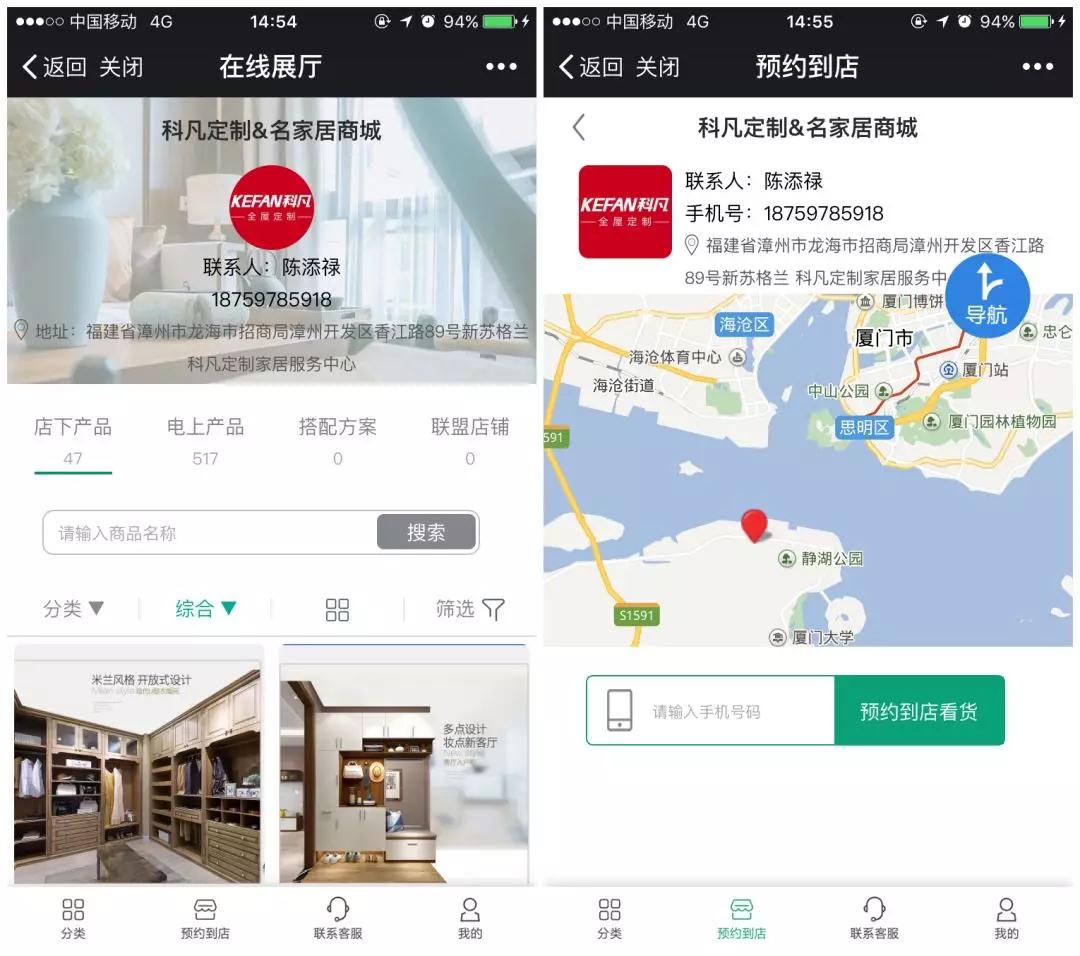Expand the 综合 sort dropdown
This screenshot has width=1080, height=956.
click(206, 609)
